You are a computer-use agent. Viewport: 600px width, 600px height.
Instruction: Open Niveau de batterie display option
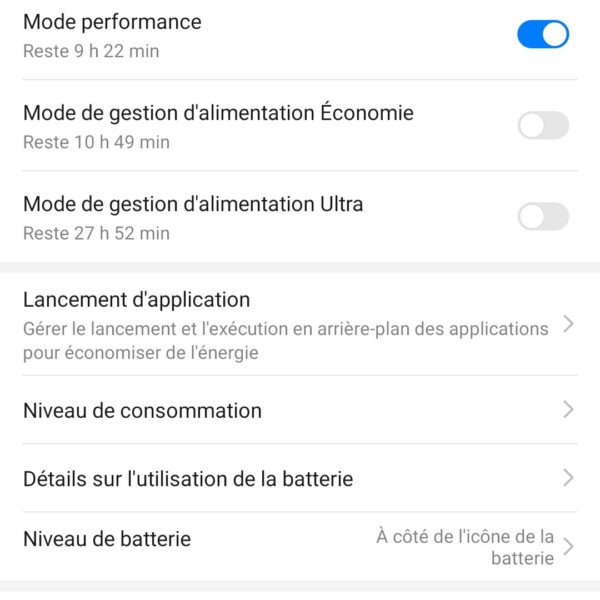290,546
